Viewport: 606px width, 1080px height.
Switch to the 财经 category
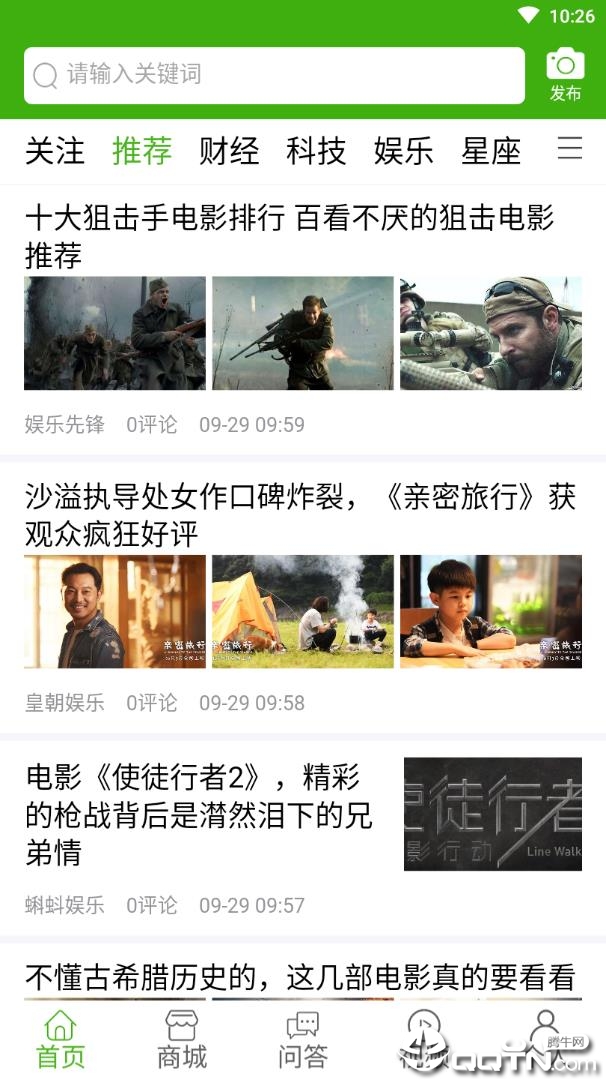tap(229, 151)
